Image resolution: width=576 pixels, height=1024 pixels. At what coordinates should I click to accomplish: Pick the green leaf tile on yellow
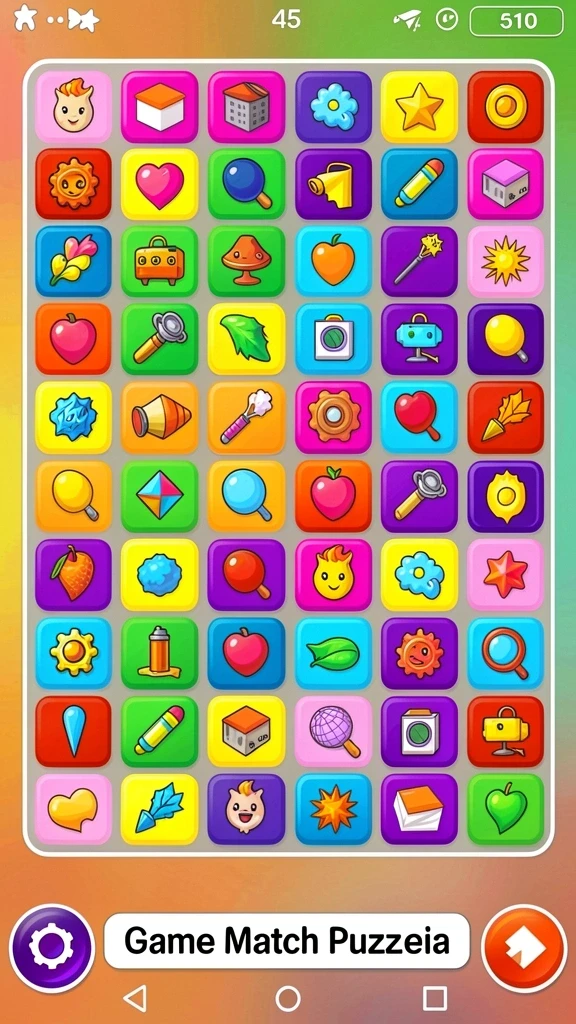click(246, 339)
